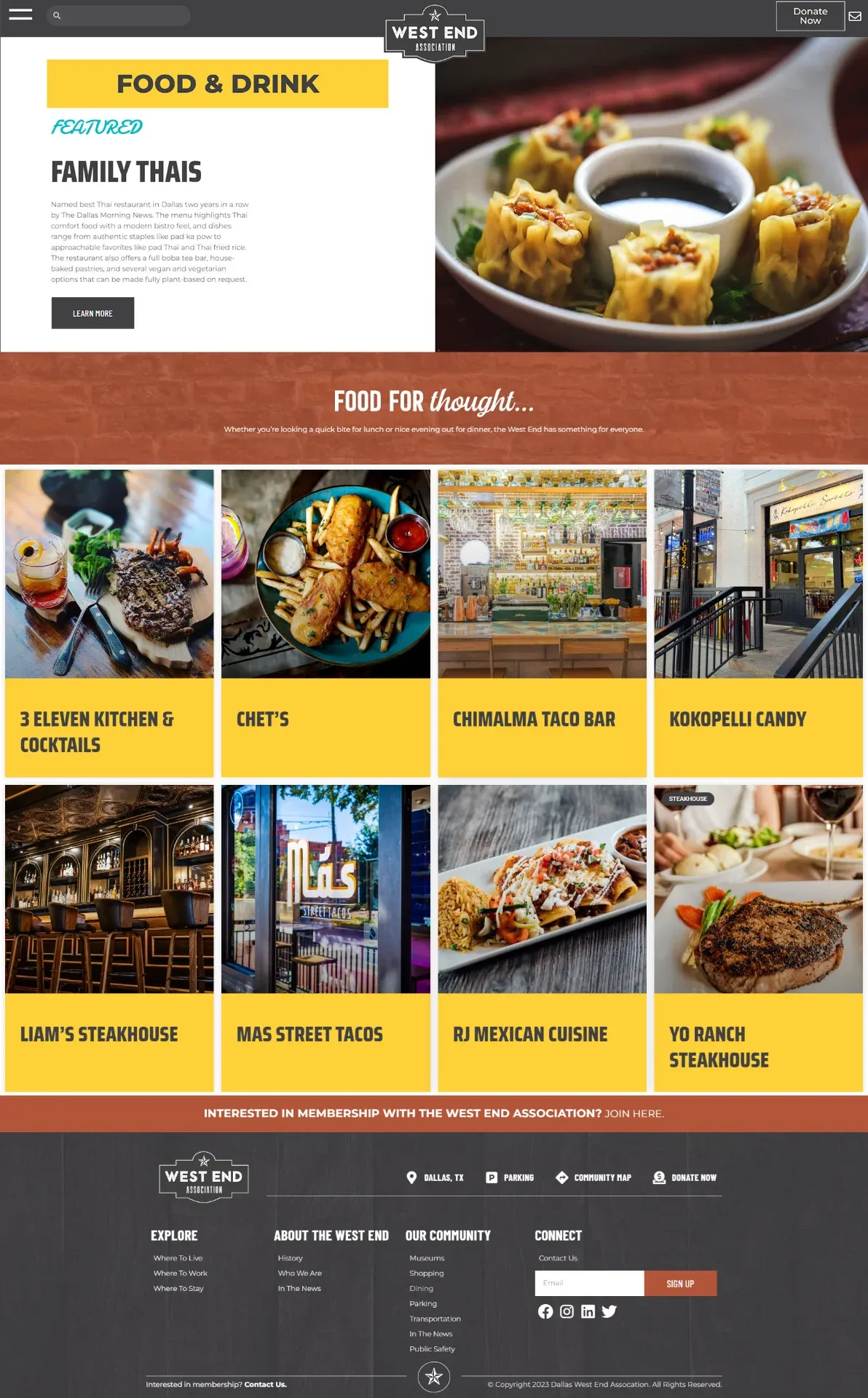Screen dimensions: 868x1398
Task: Open the envelope contact icon top right
Action: pyautogui.click(x=856, y=15)
